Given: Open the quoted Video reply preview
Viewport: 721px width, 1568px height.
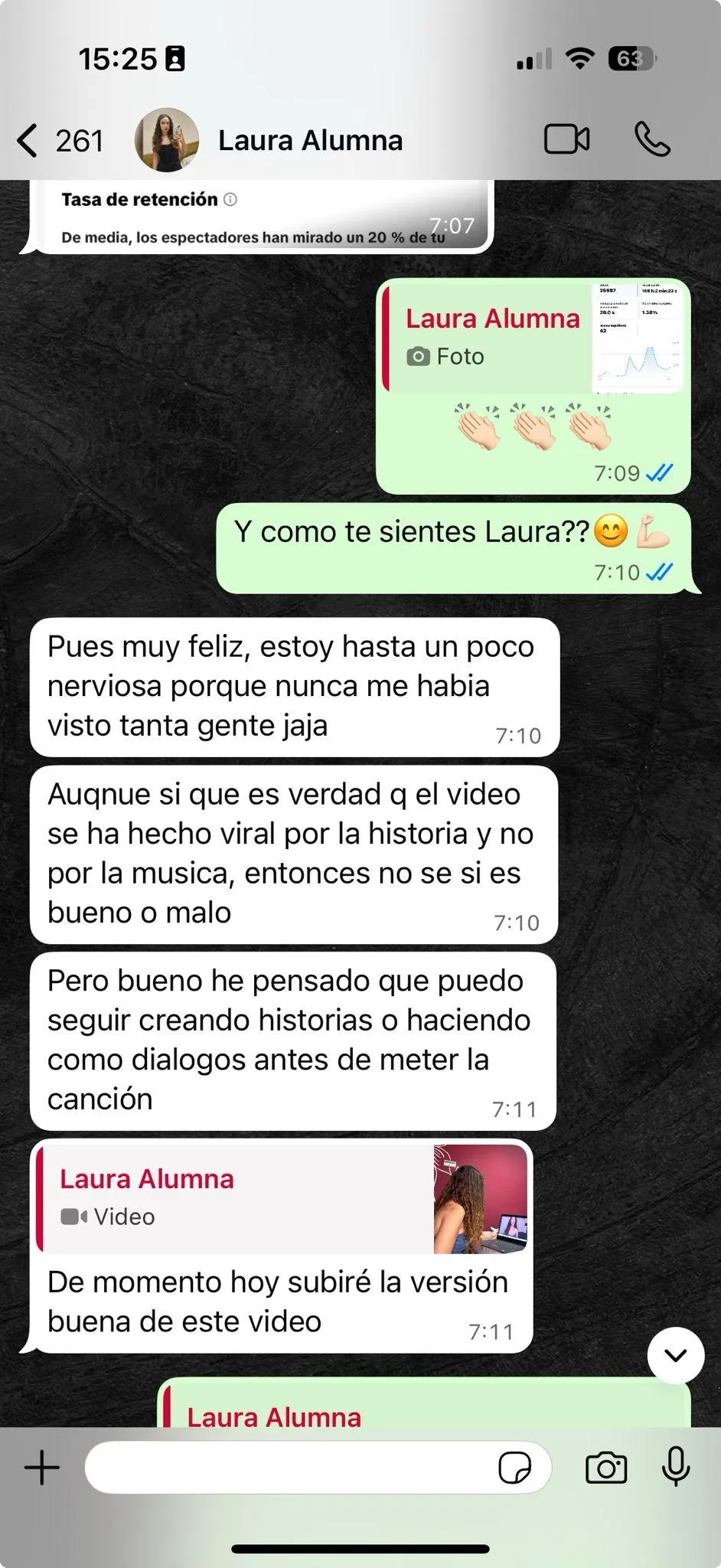Looking at the screenshot, I should click(x=282, y=1198).
